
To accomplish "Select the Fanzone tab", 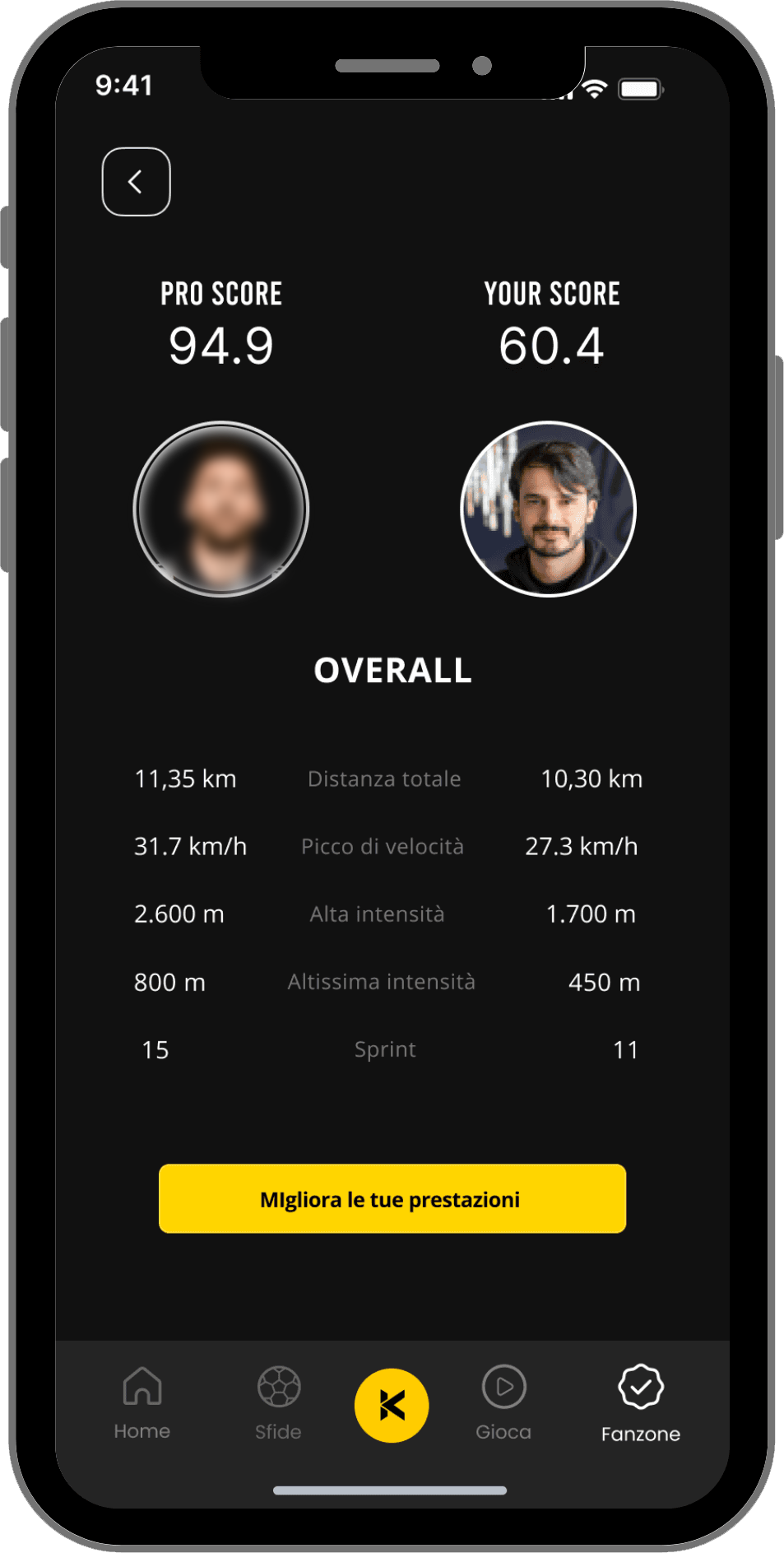I will point(640,1405).
